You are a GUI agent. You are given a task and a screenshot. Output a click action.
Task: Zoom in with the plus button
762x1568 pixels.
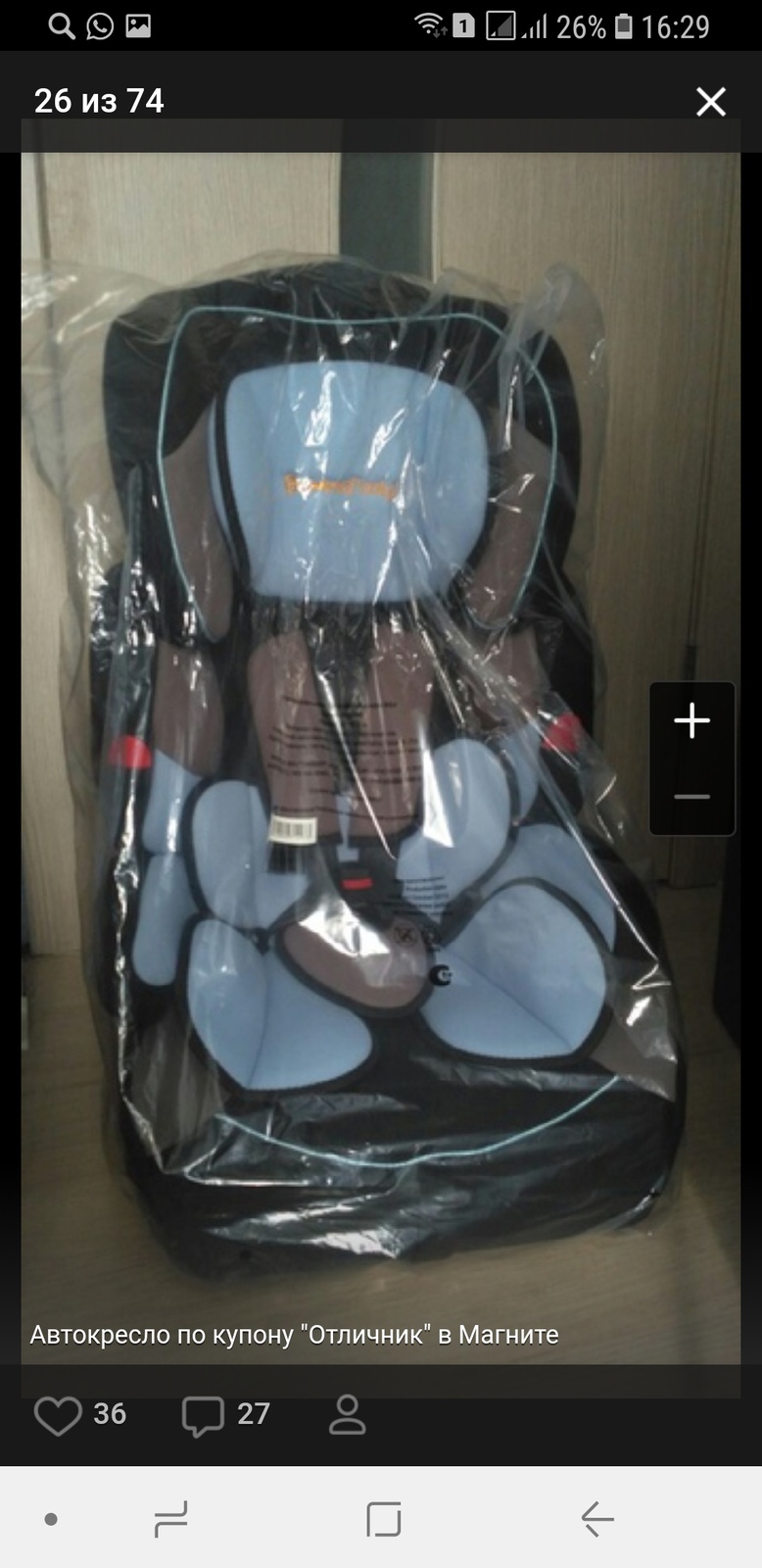pyautogui.click(x=691, y=721)
